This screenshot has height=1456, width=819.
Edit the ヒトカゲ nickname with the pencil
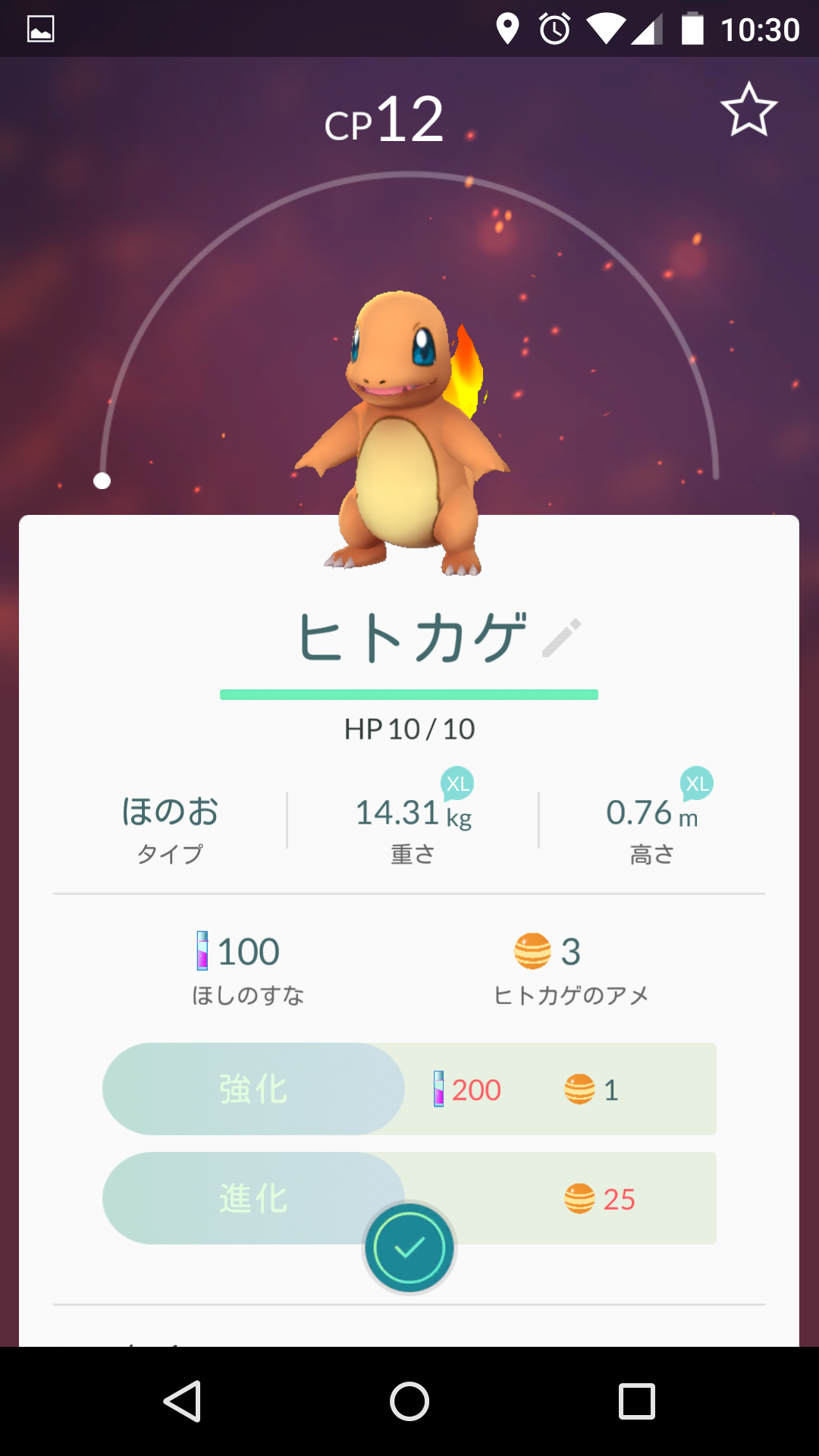(x=562, y=638)
